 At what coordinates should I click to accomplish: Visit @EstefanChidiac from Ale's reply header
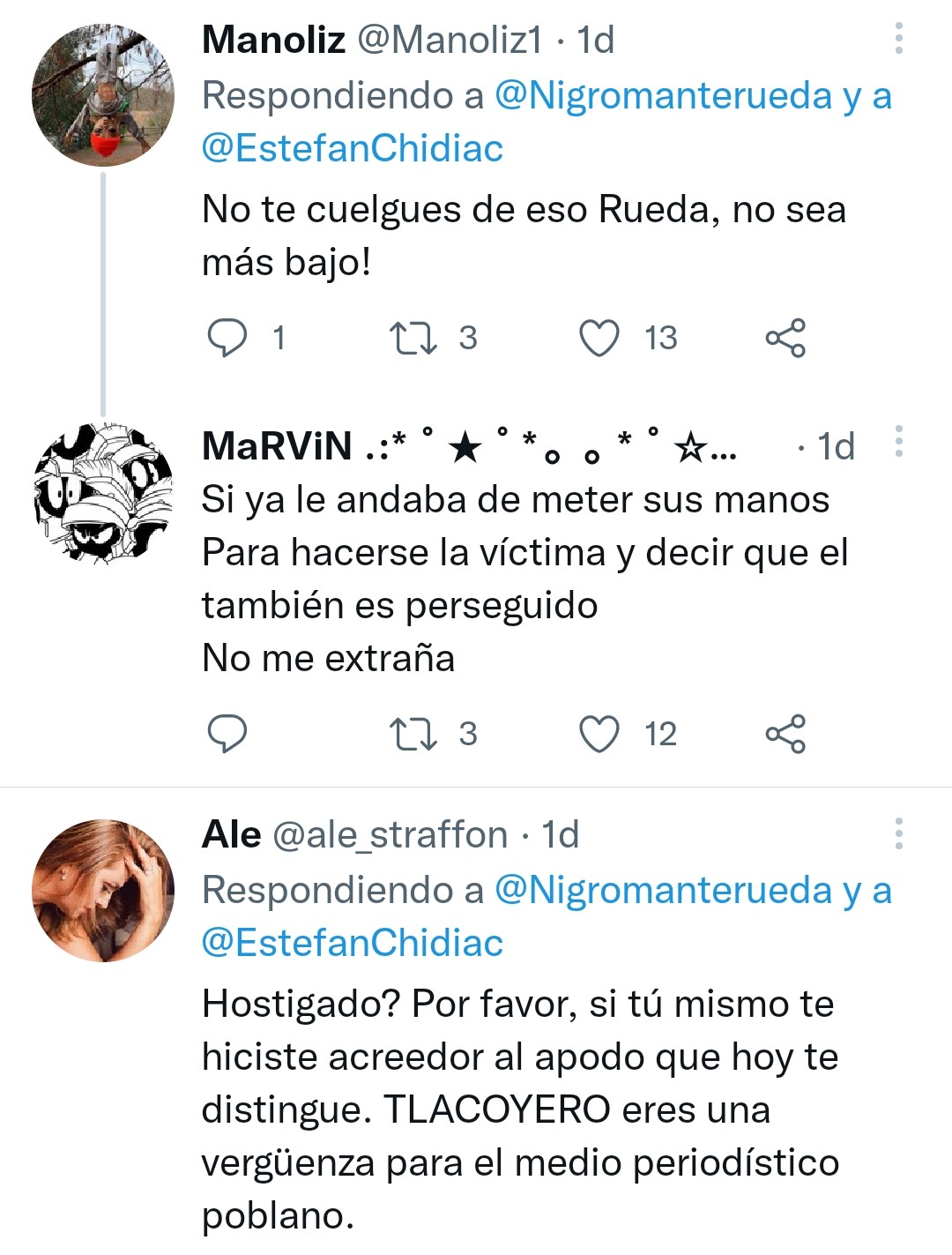pos(352,943)
